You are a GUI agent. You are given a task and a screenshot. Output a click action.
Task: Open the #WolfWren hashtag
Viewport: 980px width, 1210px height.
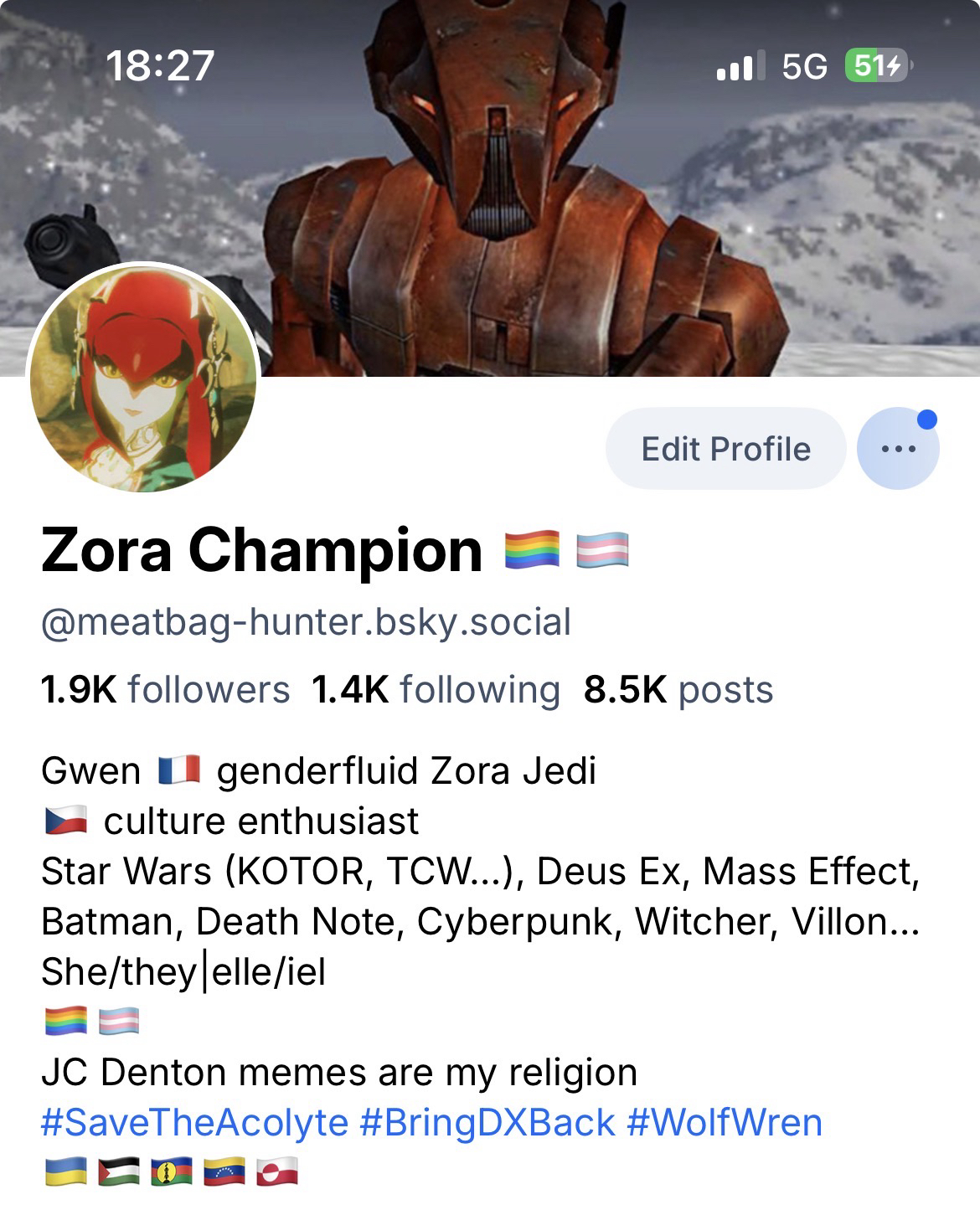pyautogui.click(x=724, y=1123)
